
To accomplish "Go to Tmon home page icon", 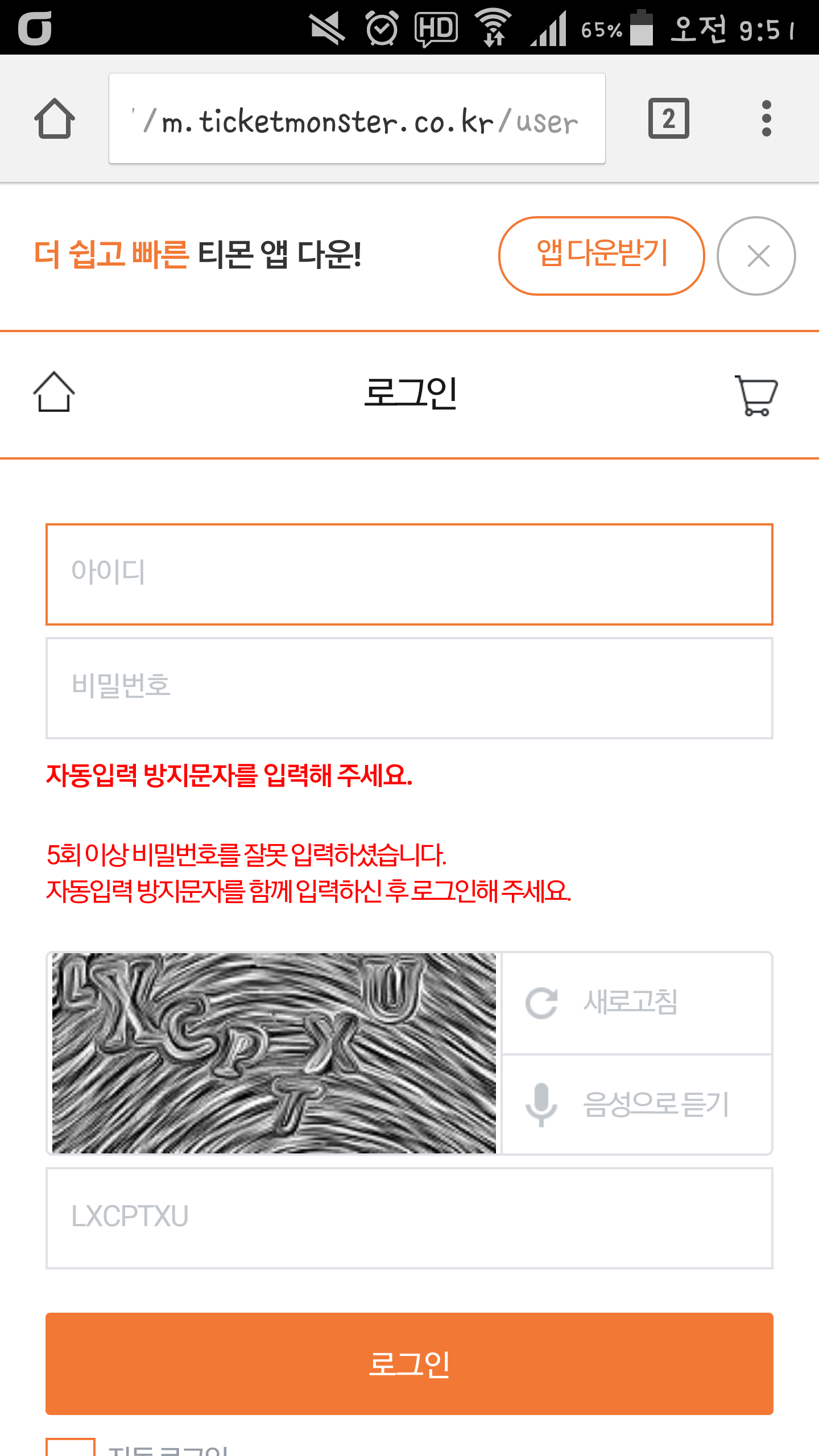I will 54,392.
